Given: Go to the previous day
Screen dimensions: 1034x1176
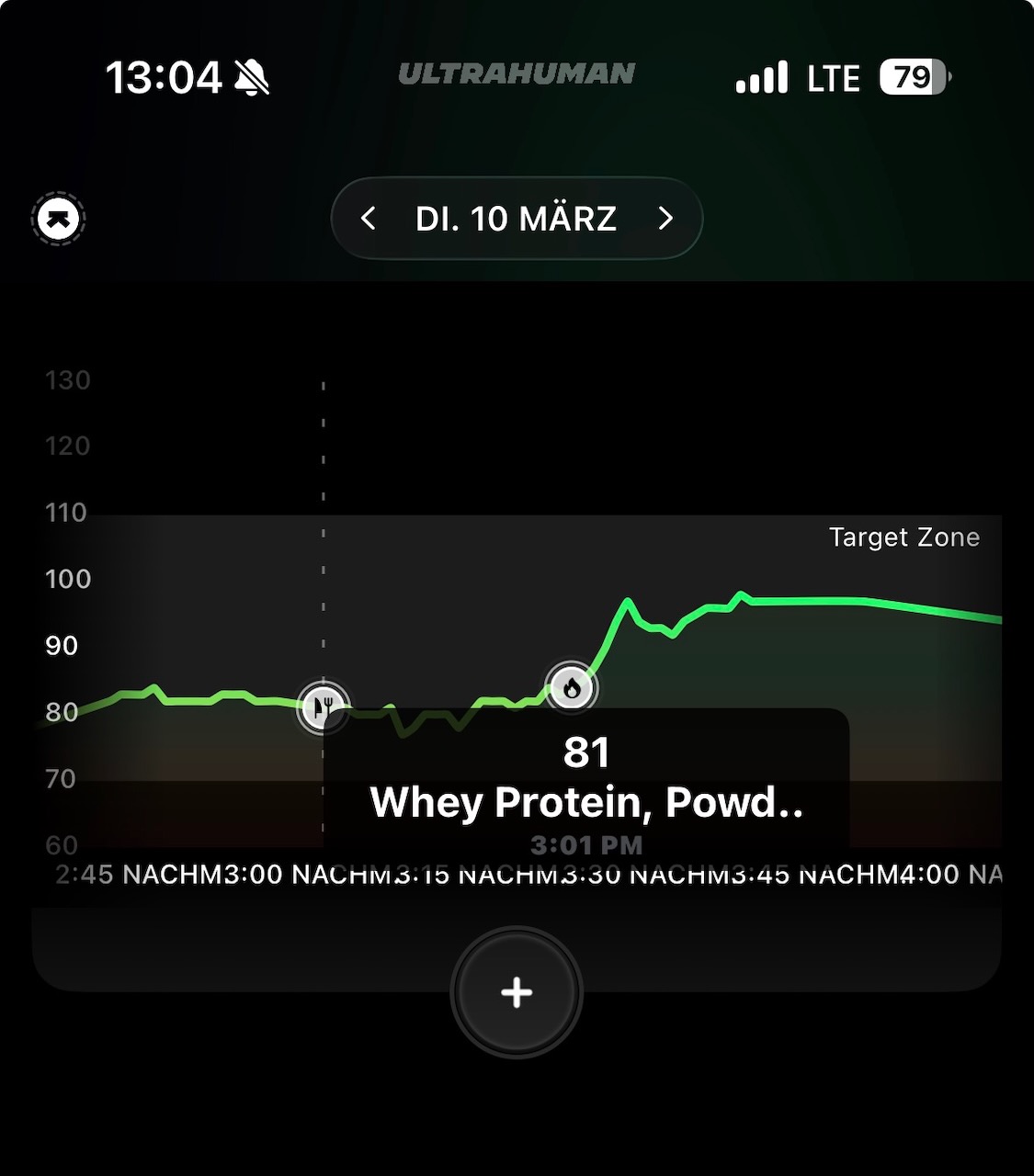Looking at the screenshot, I should pos(369,219).
